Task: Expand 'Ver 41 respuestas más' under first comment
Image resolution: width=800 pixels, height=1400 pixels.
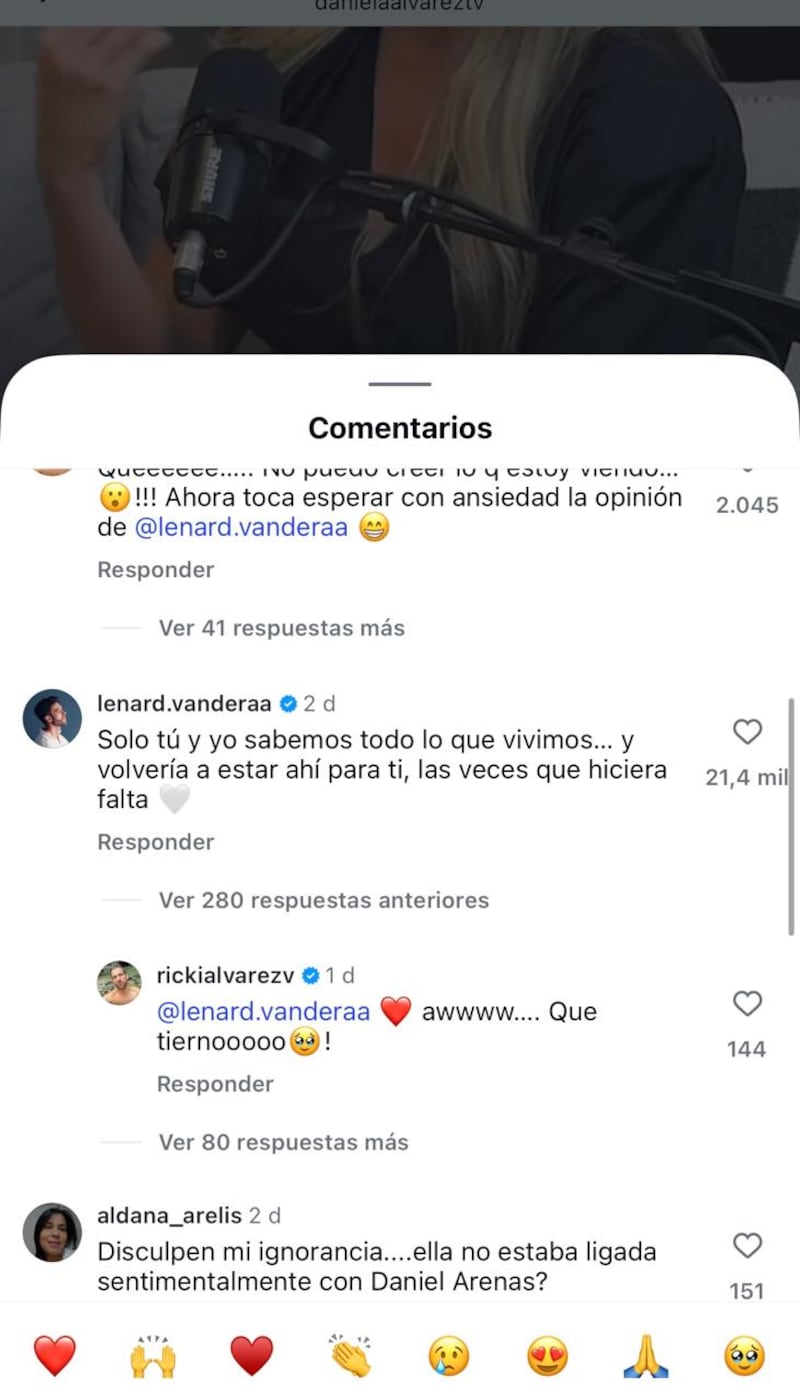Action: tap(281, 628)
